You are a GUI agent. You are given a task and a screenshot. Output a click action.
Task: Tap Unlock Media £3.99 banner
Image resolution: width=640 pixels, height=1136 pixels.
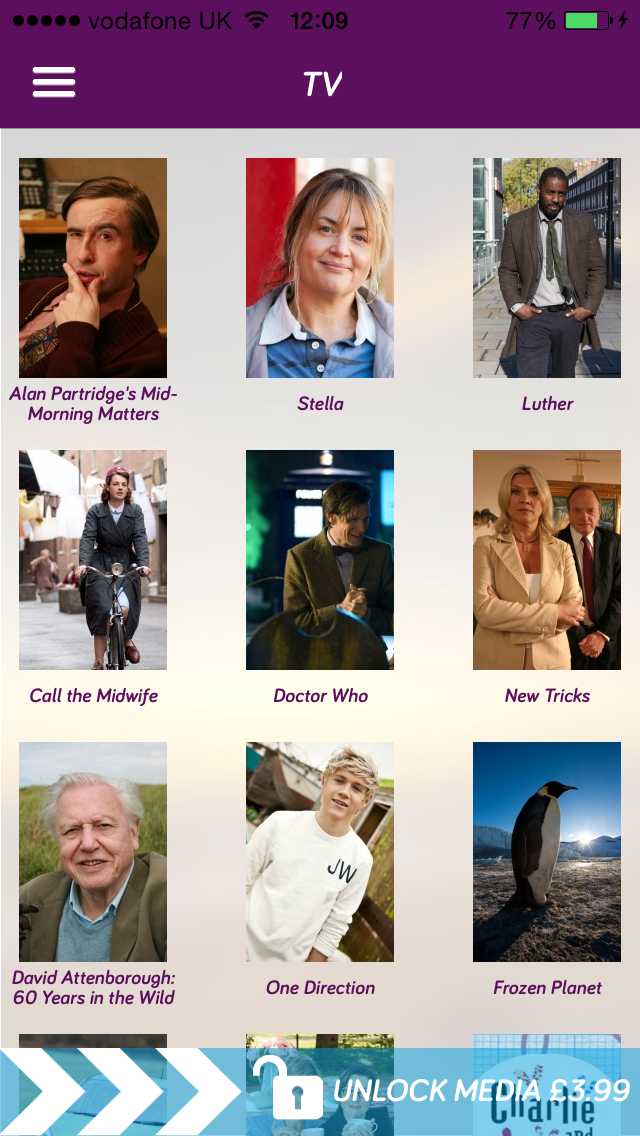click(320, 1092)
